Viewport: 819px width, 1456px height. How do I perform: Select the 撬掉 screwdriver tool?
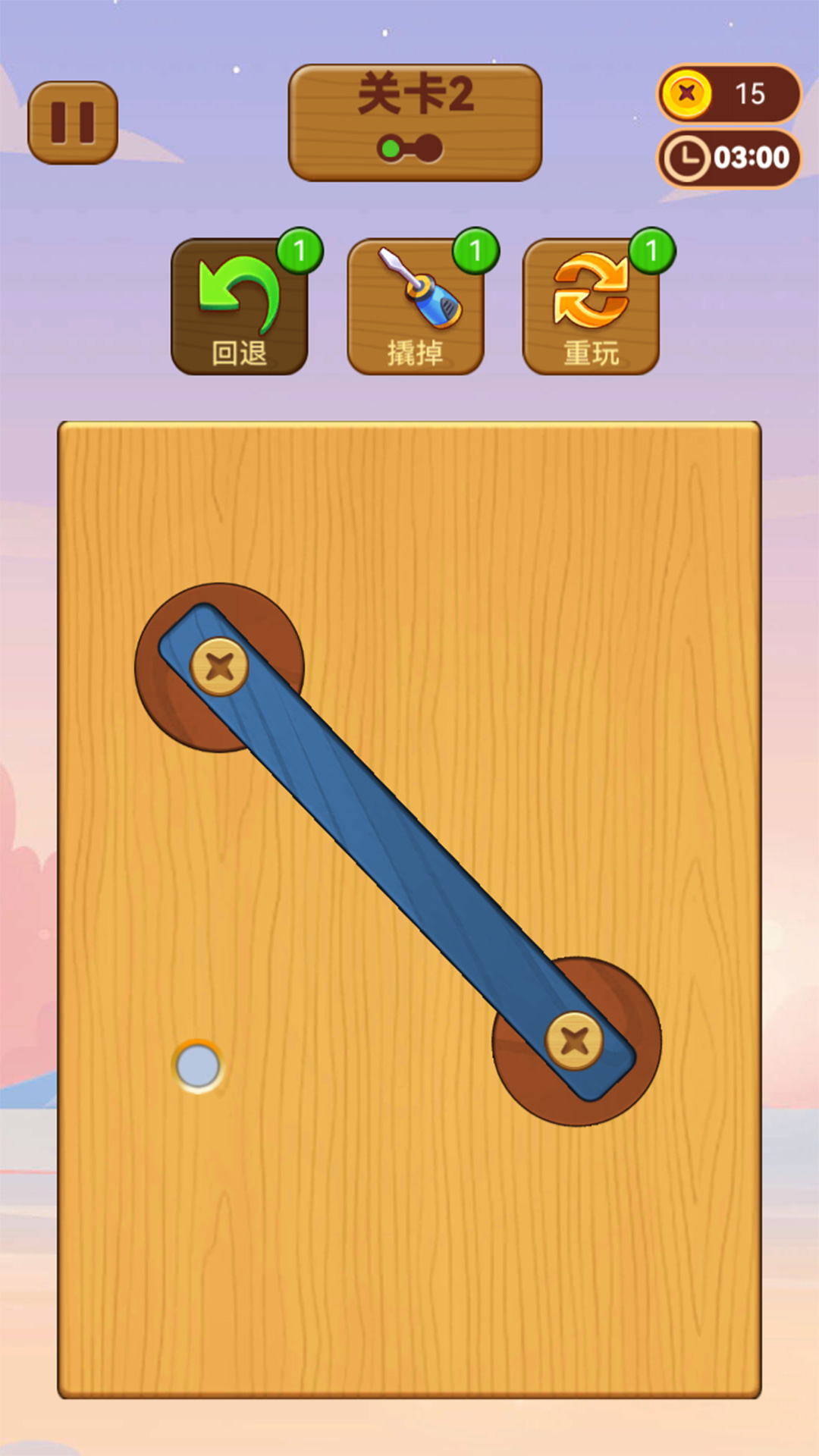click(x=416, y=306)
